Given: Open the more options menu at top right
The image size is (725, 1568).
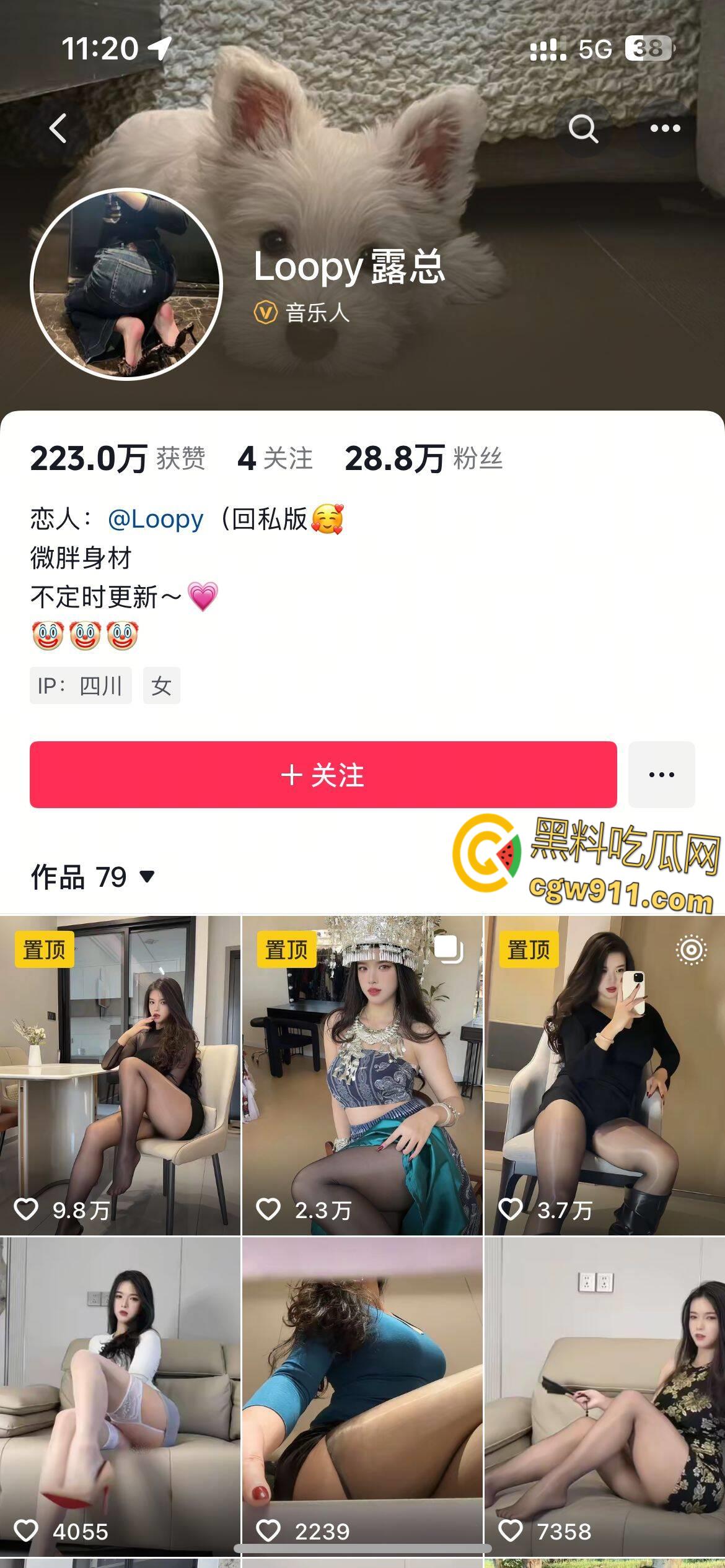Looking at the screenshot, I should (x=665, y=127).
